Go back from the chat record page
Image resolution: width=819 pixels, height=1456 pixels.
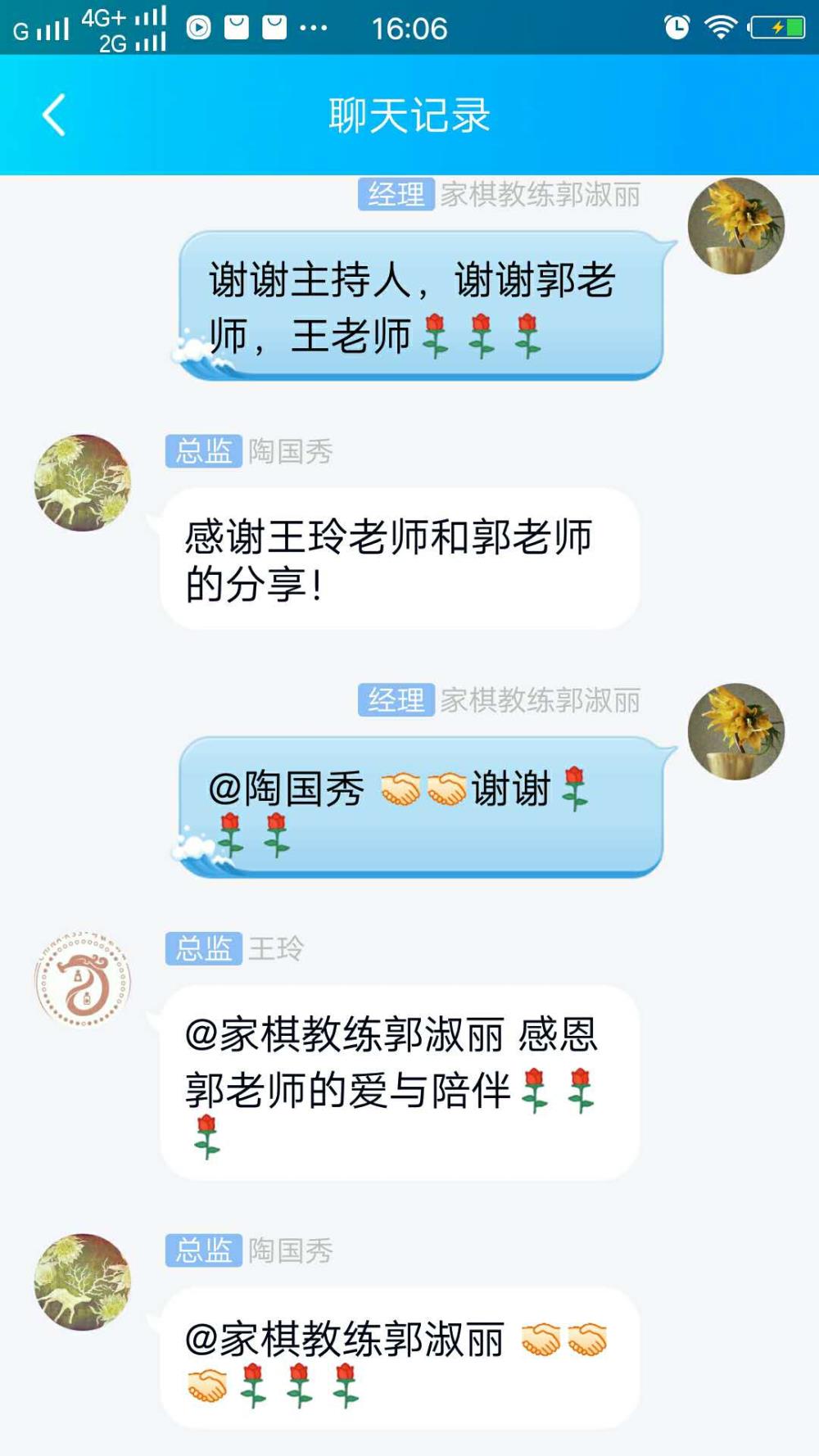point(54,115)
